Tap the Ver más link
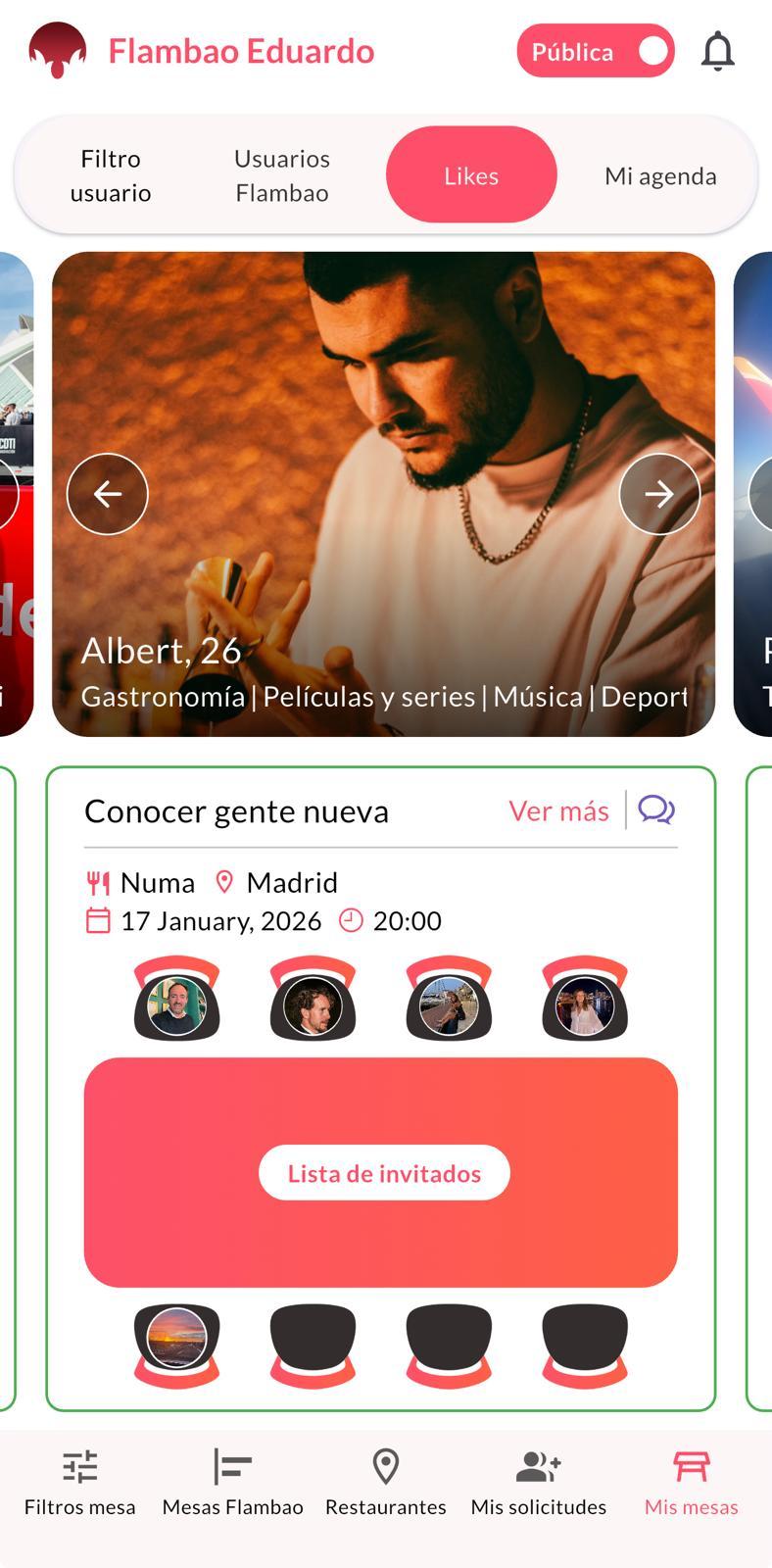 tap(558, 811)
